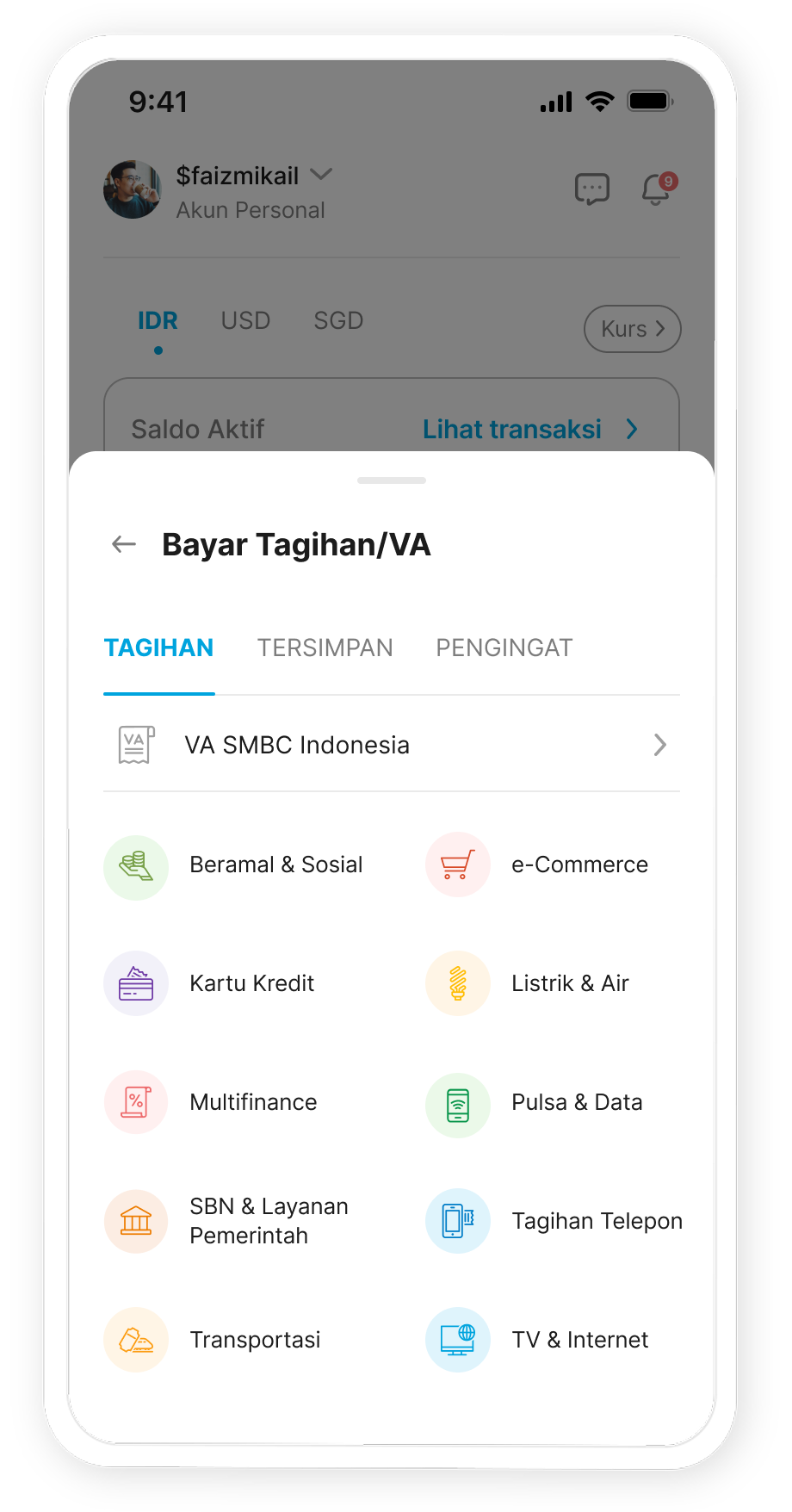Switch to the TERSIMPAN tab

tap(325, 648)
